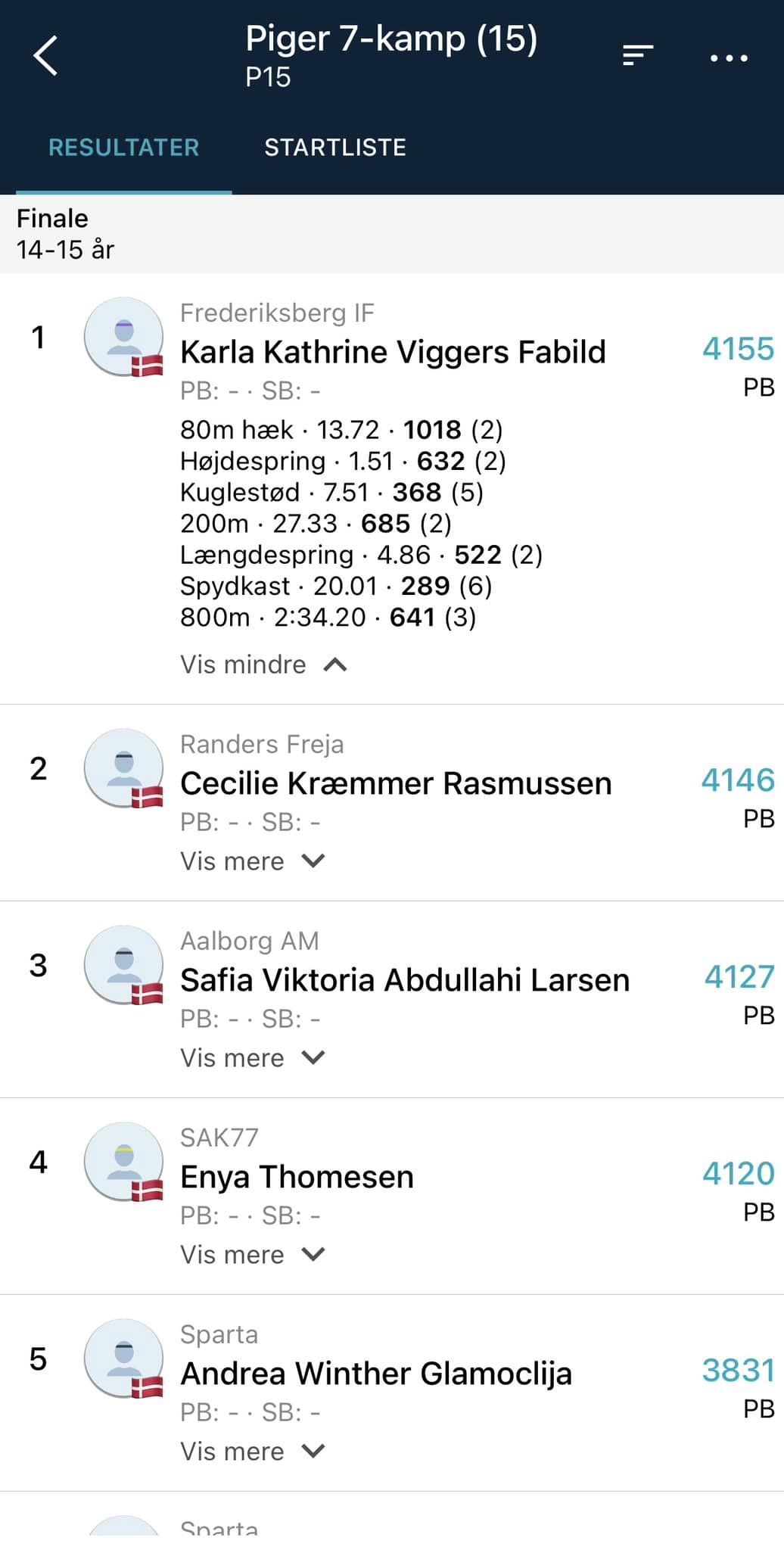Open Cecilie Kræmmer Rasmussen's athlete profile
This screenshot has height=1550, width=784.
pyautogui.click(x=396, y=783)
